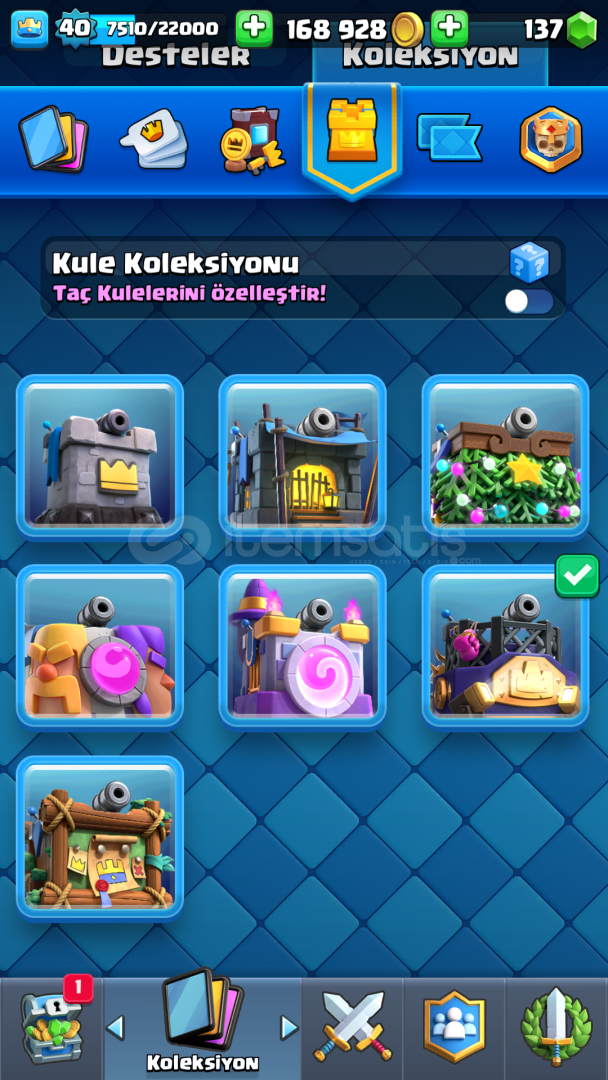Select the default stone tower skin
Viewport: 608px width, 1080px height.
pos(100,457)
